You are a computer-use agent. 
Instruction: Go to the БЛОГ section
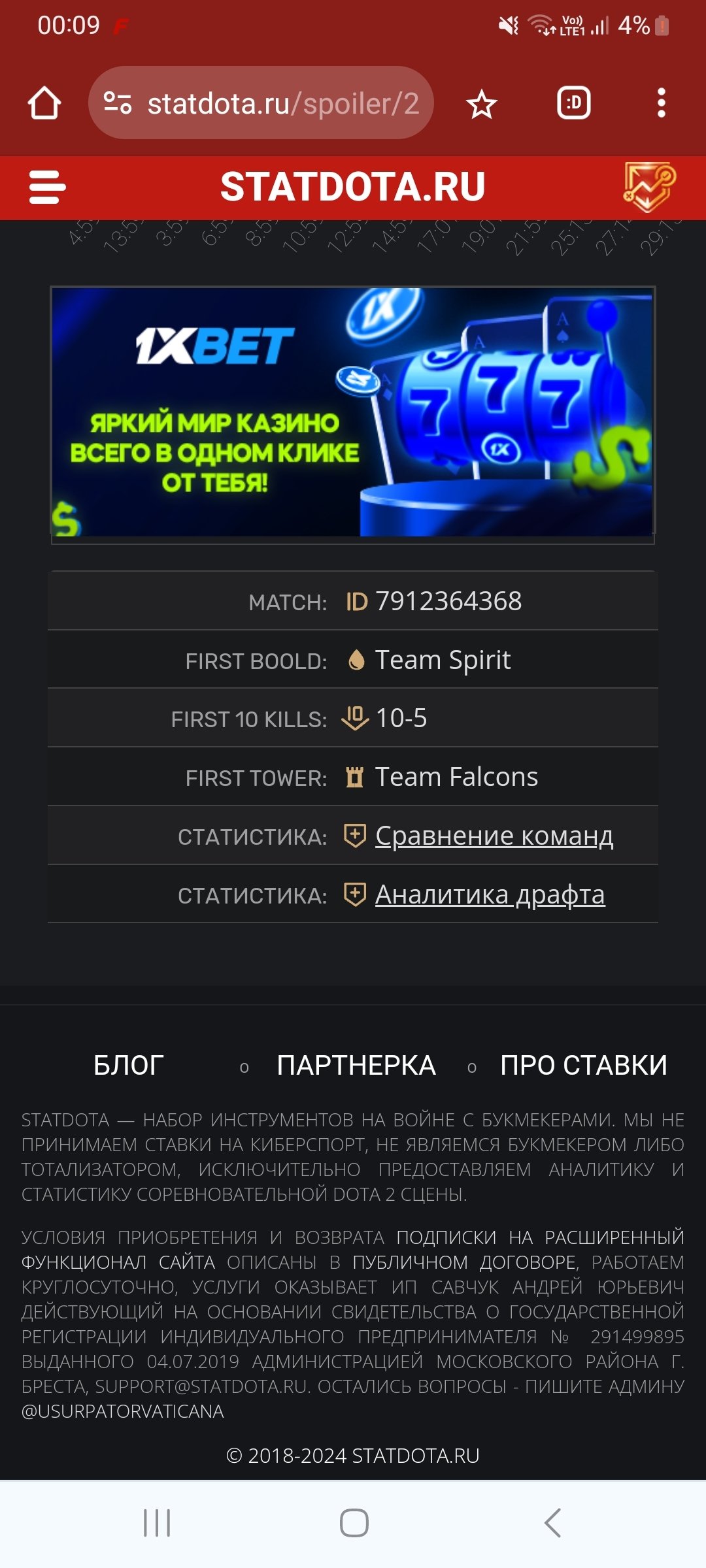click(x=128, y=1066)
